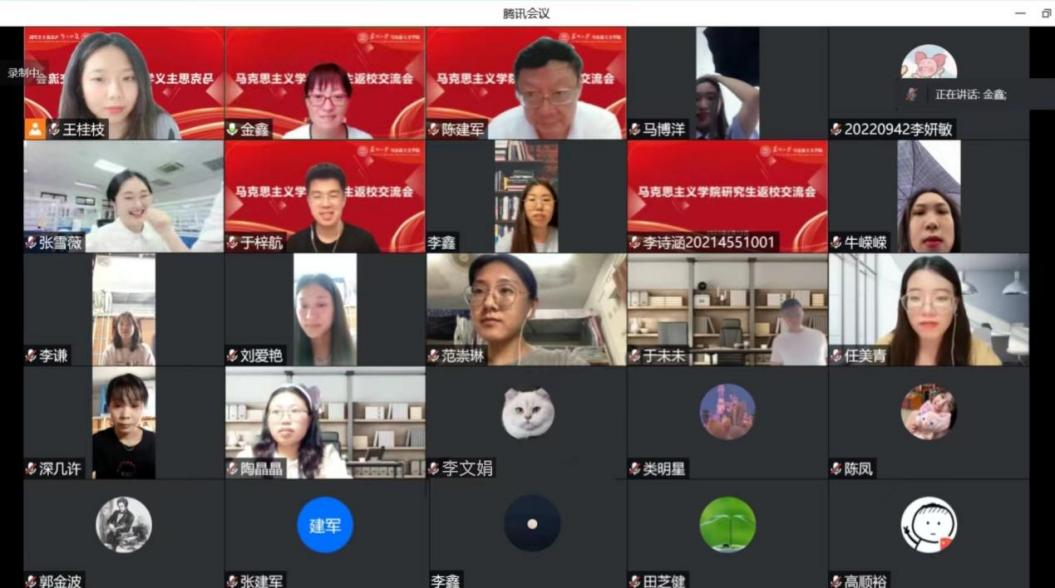Select 牛嵘嵘's video tile
Viewport: 1055px width, 588px height.
pos(928,196)
